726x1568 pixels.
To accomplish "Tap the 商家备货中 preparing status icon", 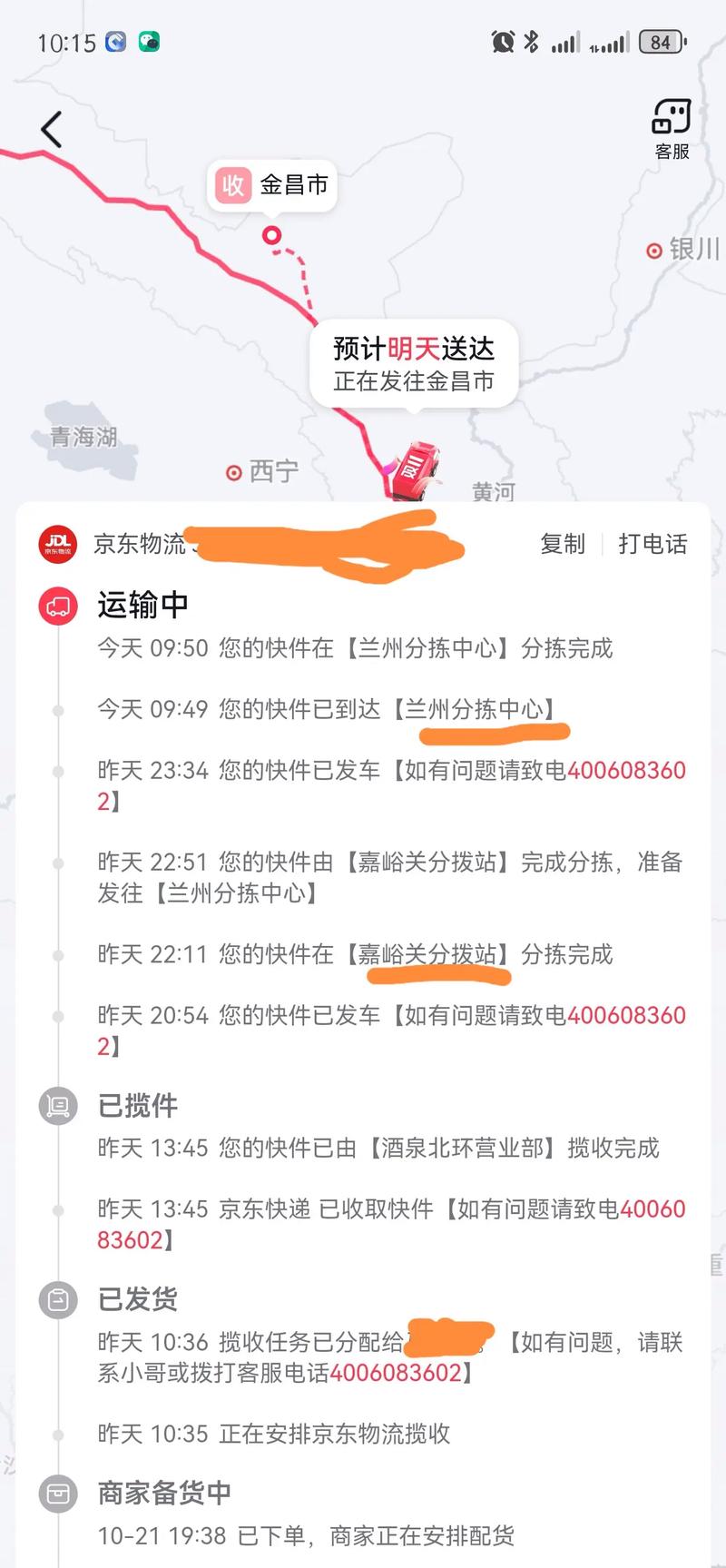I will (x=56, y=1492).
